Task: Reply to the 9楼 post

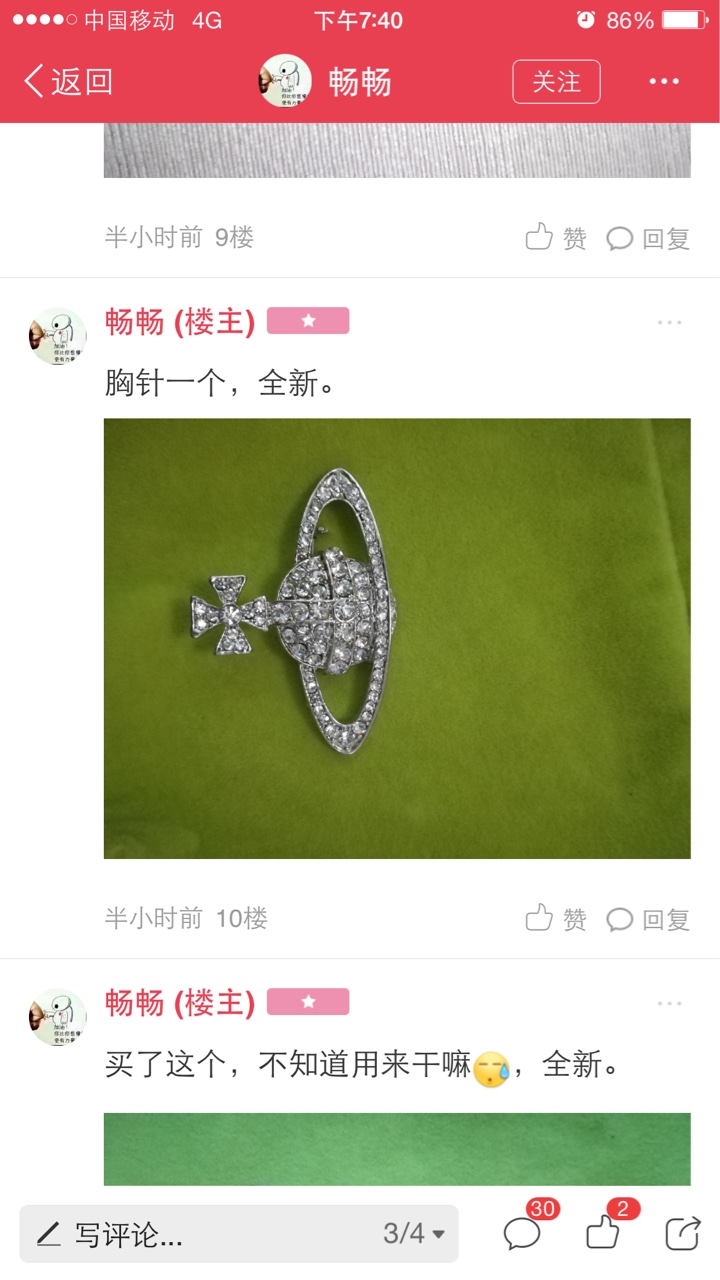Action: click(x=648, y=238)
